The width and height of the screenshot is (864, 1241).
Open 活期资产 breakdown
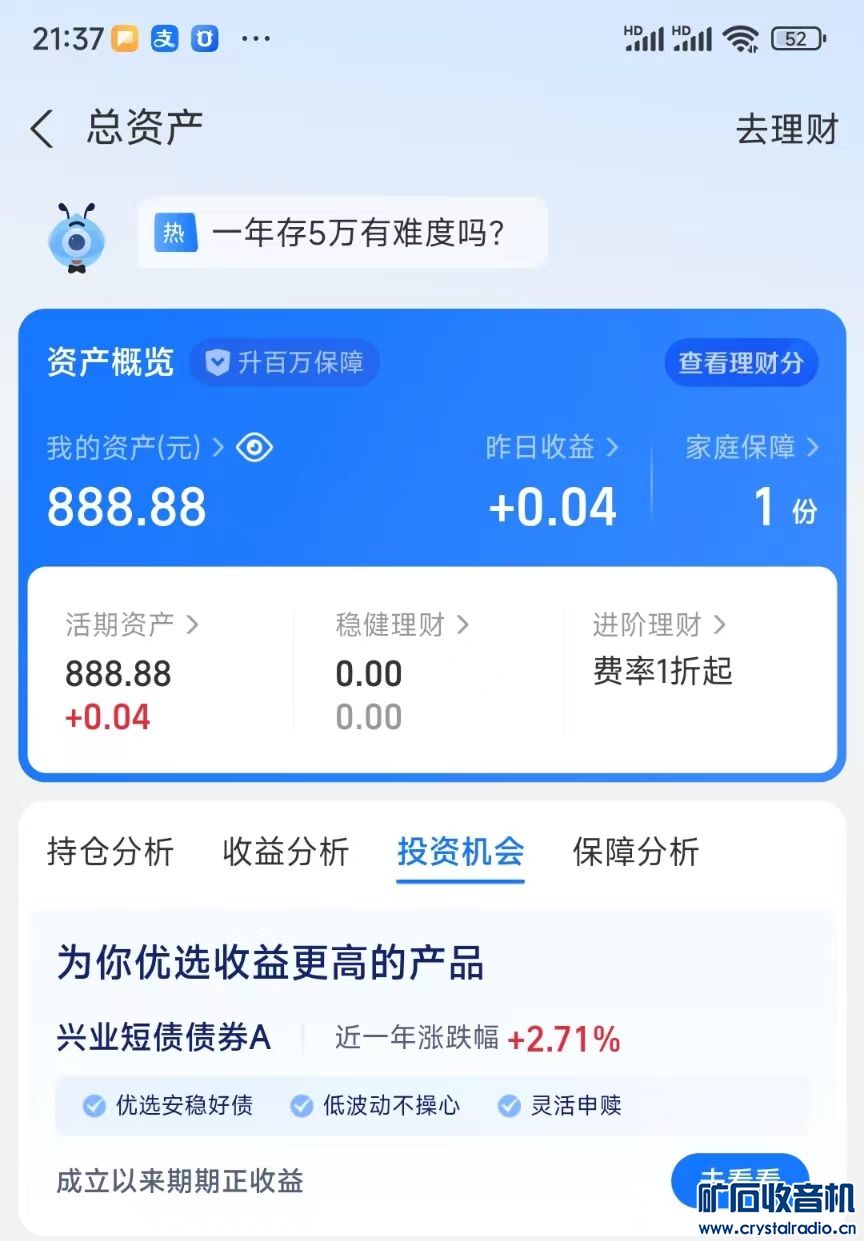[x=131, y=625]
